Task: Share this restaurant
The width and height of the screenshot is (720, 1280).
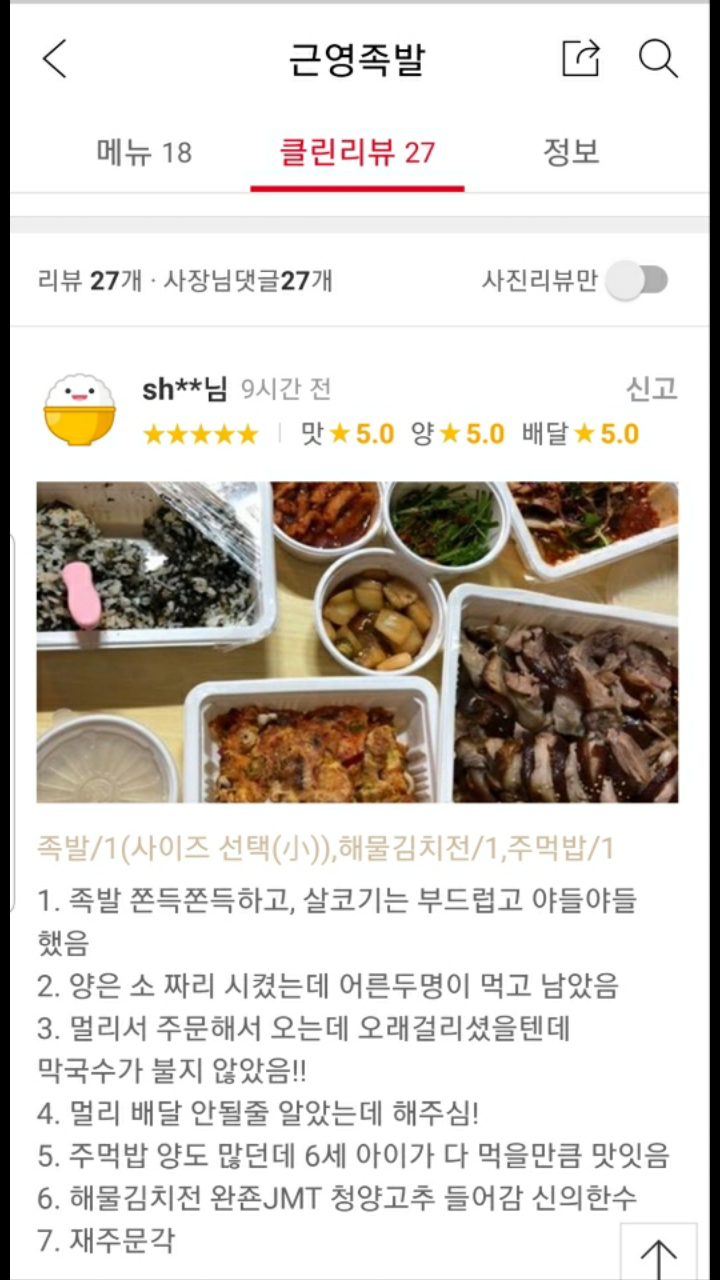Action: 580,59
